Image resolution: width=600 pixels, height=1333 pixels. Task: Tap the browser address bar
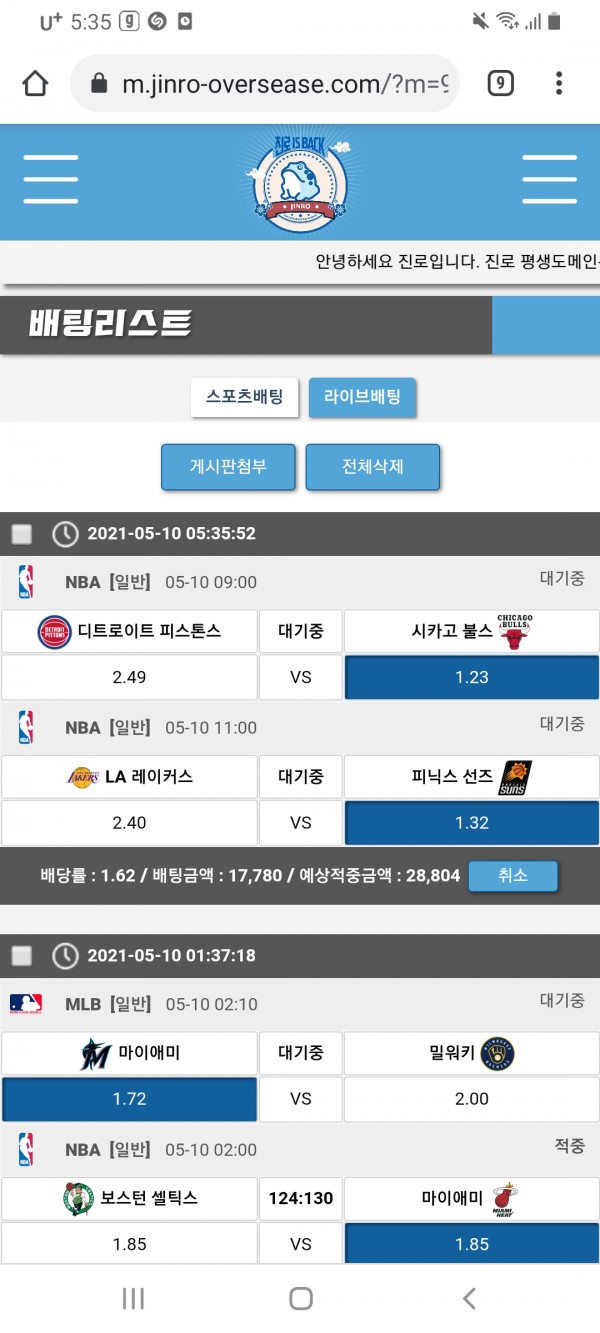coord(270,83)
